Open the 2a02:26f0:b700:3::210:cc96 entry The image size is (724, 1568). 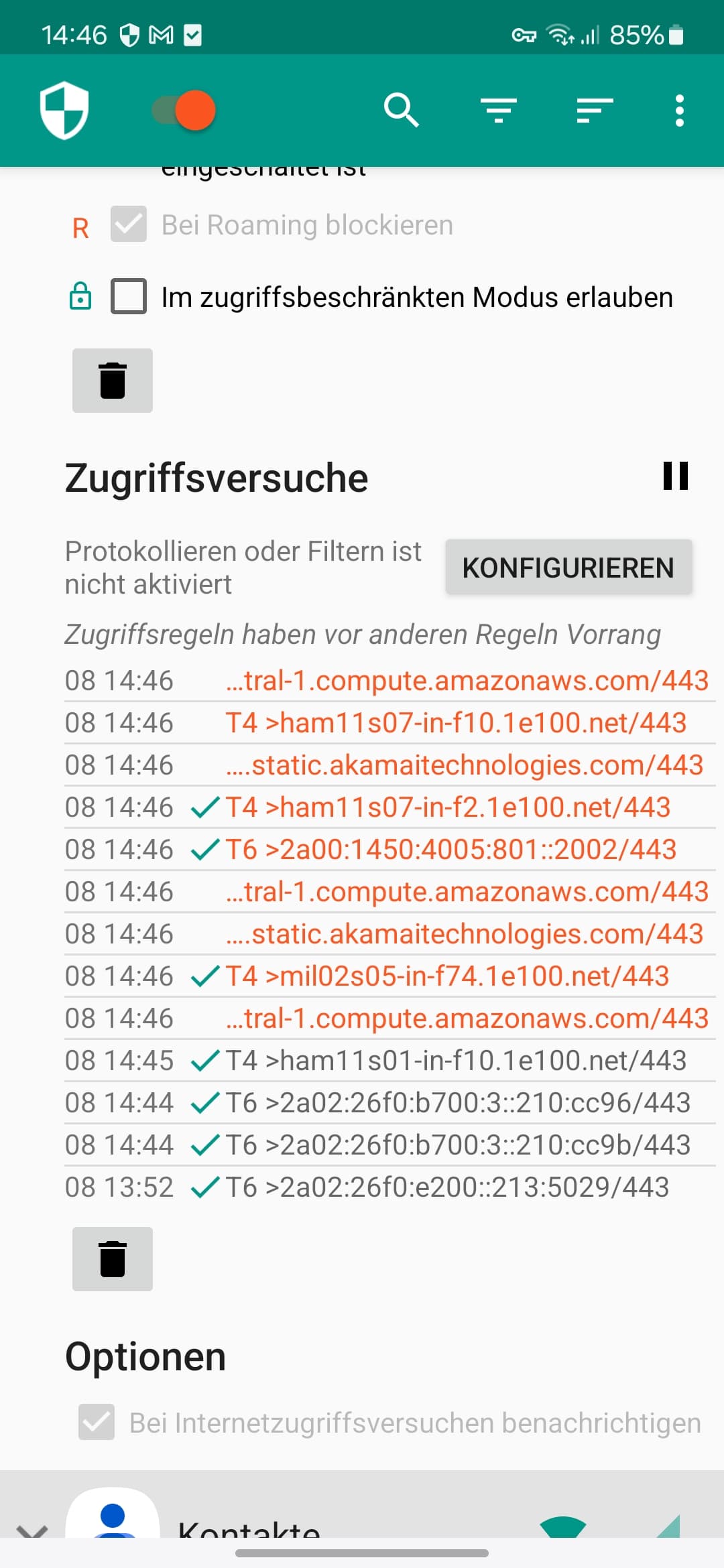pyautogui.click(x=390, y=1102)
